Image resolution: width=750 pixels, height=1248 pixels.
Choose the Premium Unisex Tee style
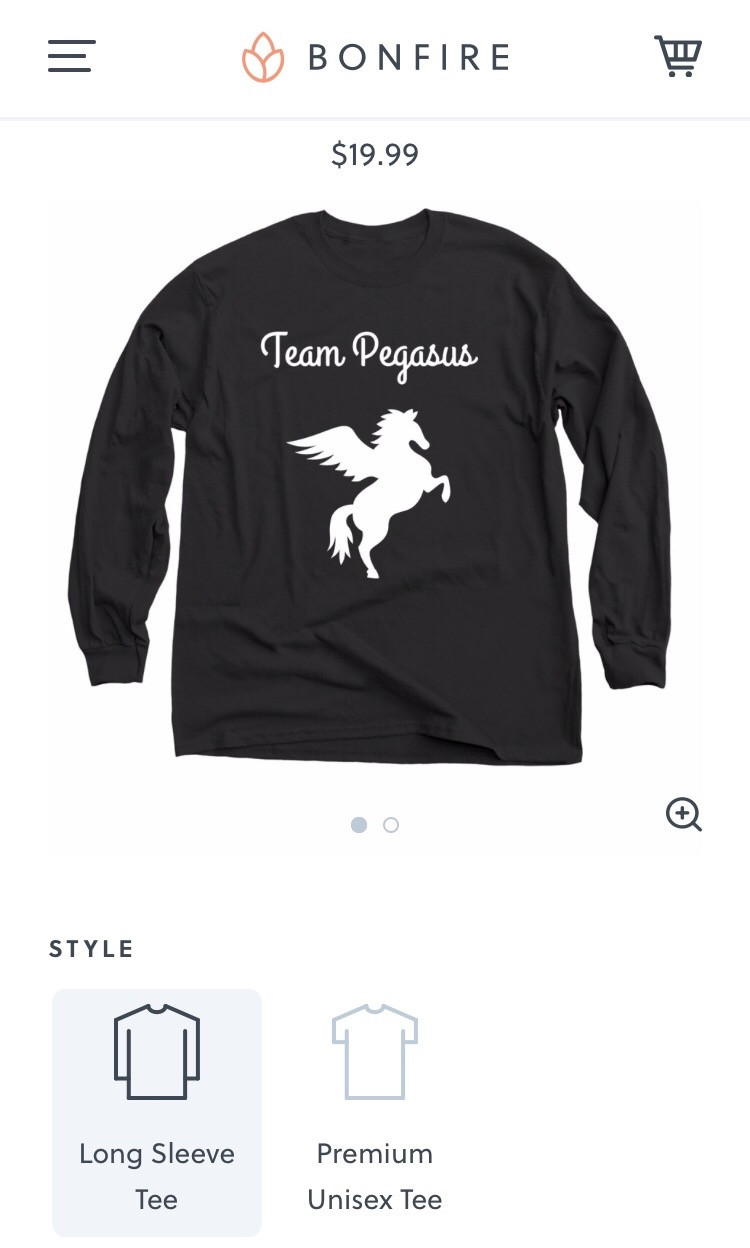[375, 1112]
